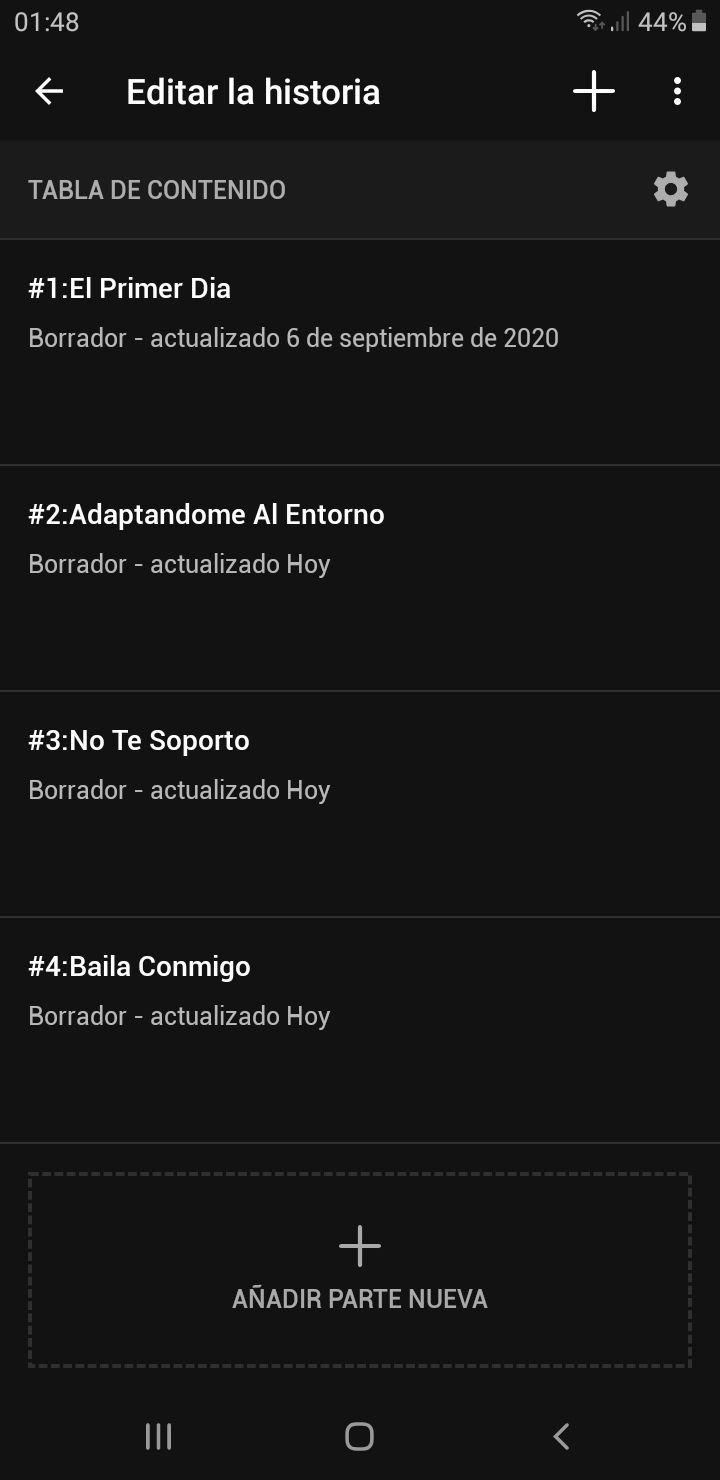The height and width of the screenshot is (1480, 720).
Task: Edit part #3: No Te Soporto
Action: pyautogui.click(x=360, y=804)
